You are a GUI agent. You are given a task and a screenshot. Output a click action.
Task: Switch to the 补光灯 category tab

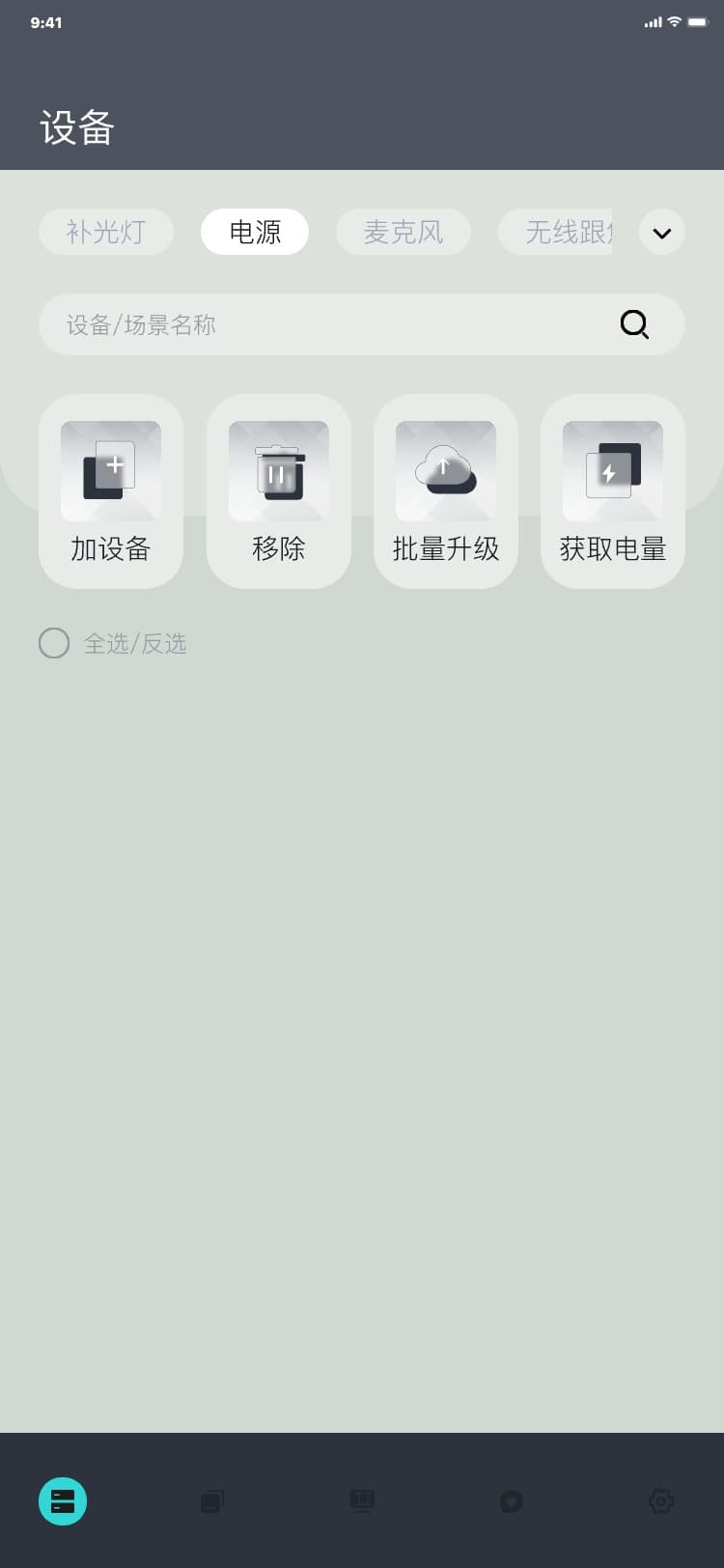(x=106, y=232)
